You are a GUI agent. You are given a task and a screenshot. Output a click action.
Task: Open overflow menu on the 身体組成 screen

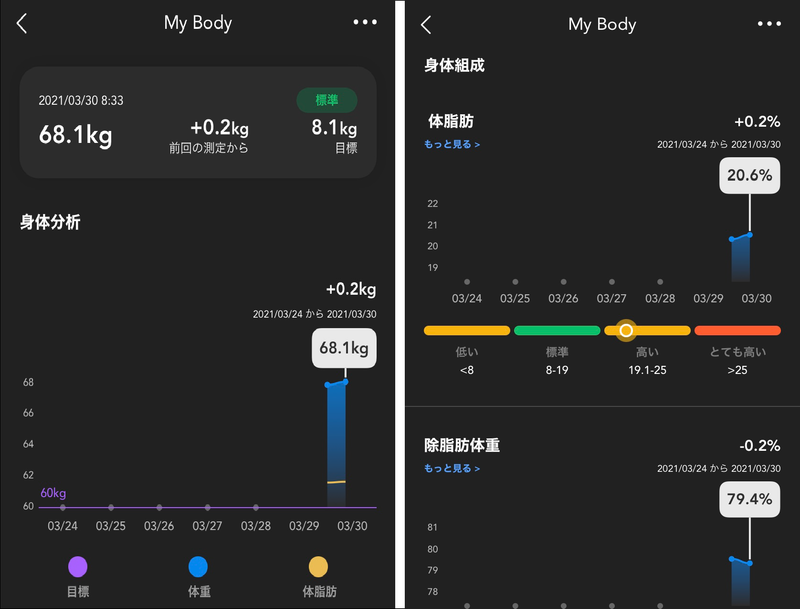point(768,24)
